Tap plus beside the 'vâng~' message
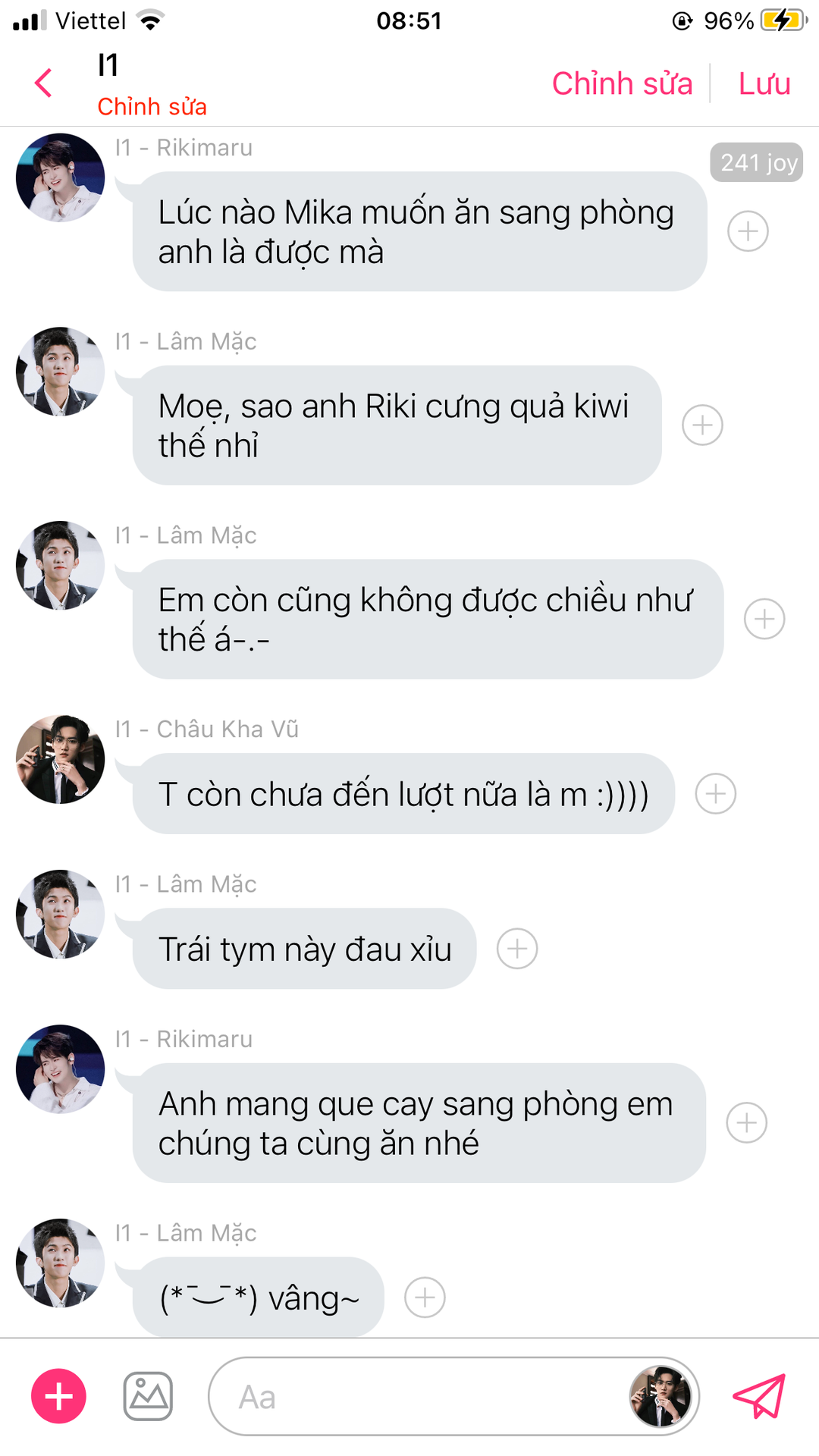This screenshot has width=819, height=1456. [x=425, y=1298]
